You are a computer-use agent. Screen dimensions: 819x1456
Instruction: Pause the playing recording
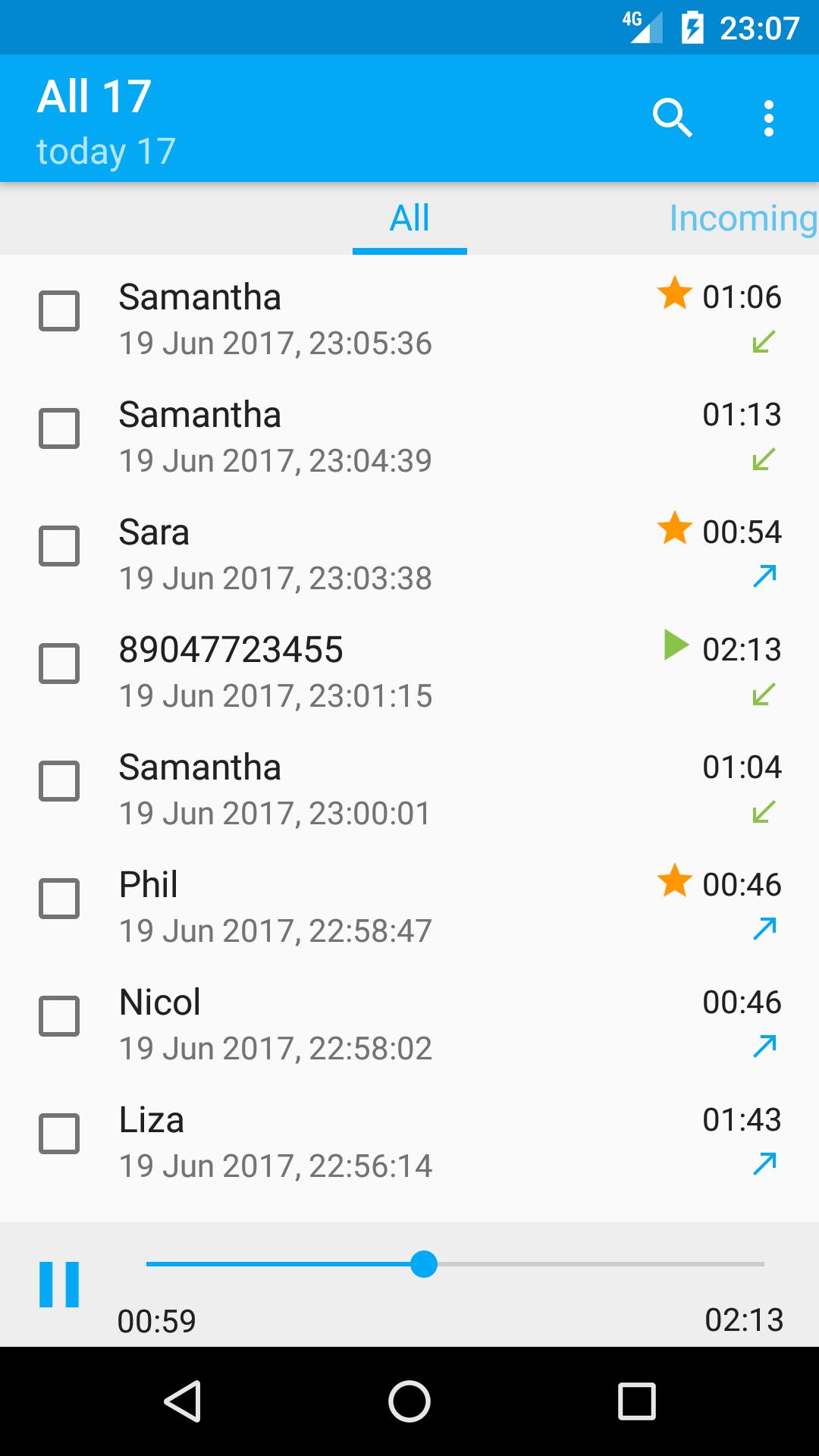[x=59, y=1285]
